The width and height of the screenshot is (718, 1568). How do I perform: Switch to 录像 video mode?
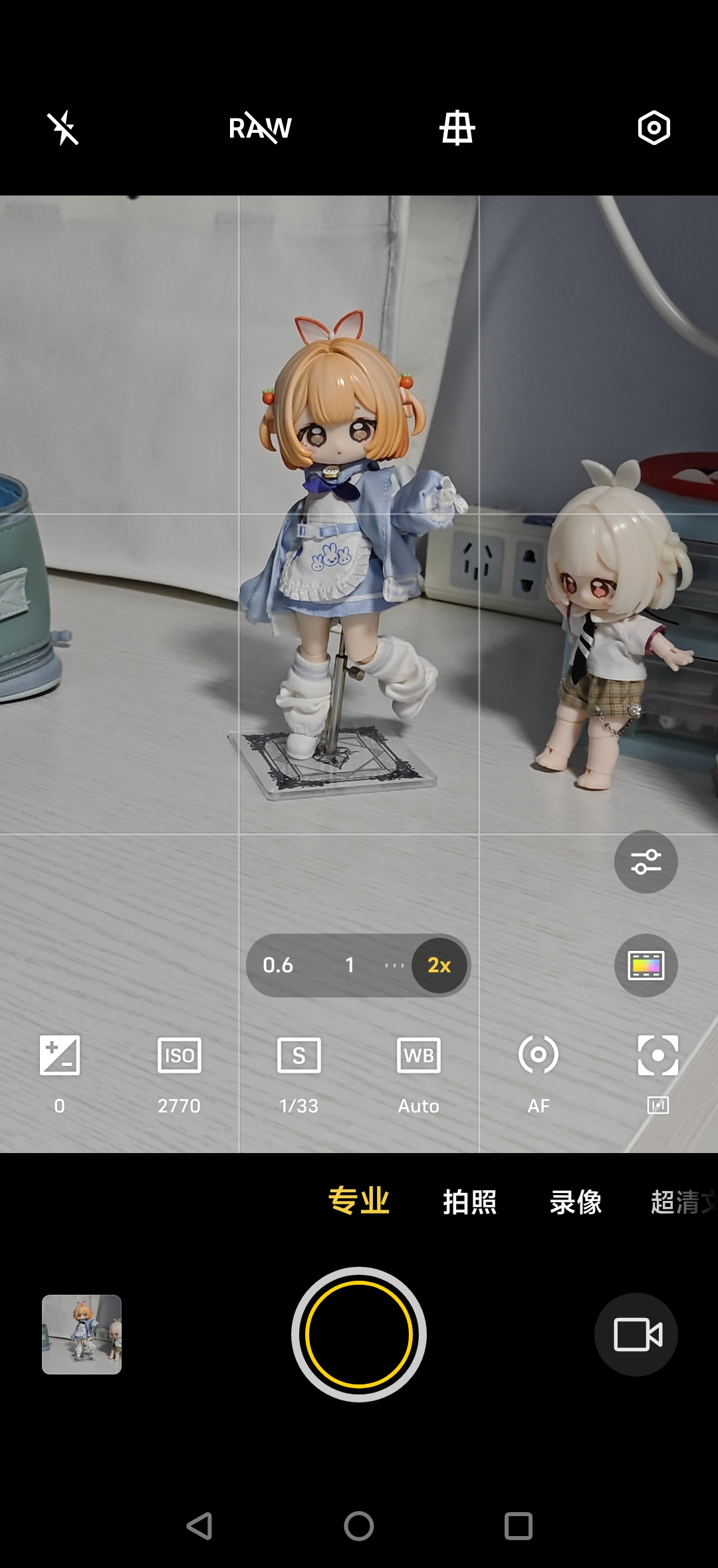tap(576, 1202)
